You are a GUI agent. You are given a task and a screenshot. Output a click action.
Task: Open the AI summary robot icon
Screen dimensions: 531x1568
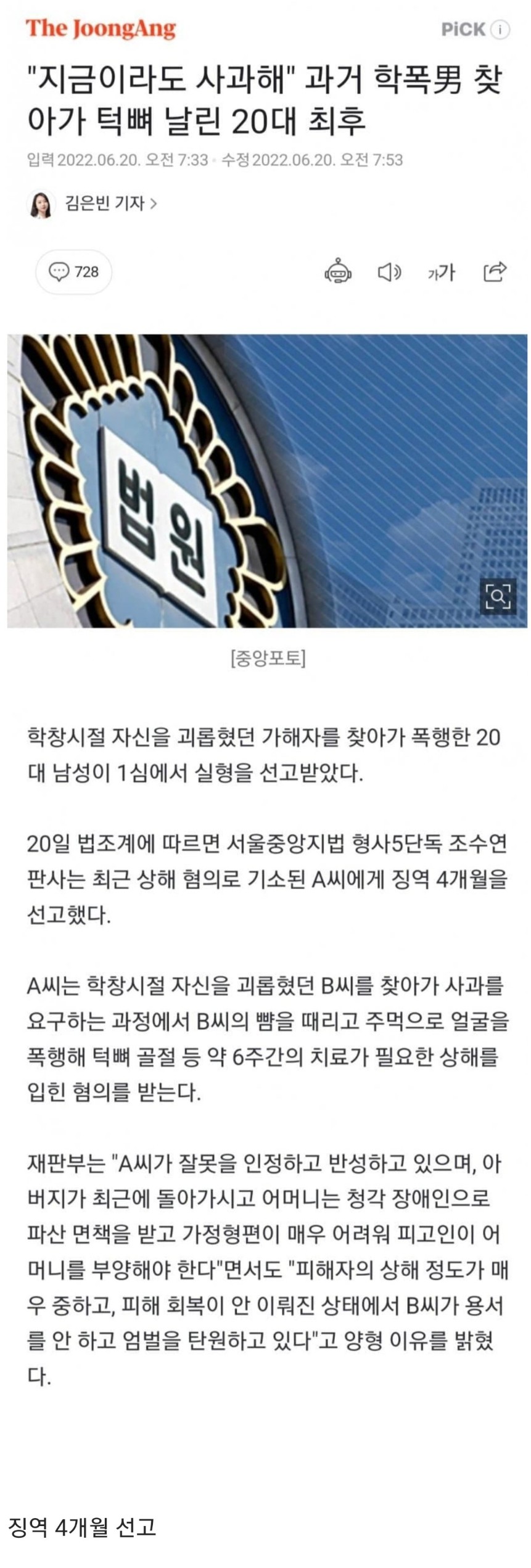337,271
